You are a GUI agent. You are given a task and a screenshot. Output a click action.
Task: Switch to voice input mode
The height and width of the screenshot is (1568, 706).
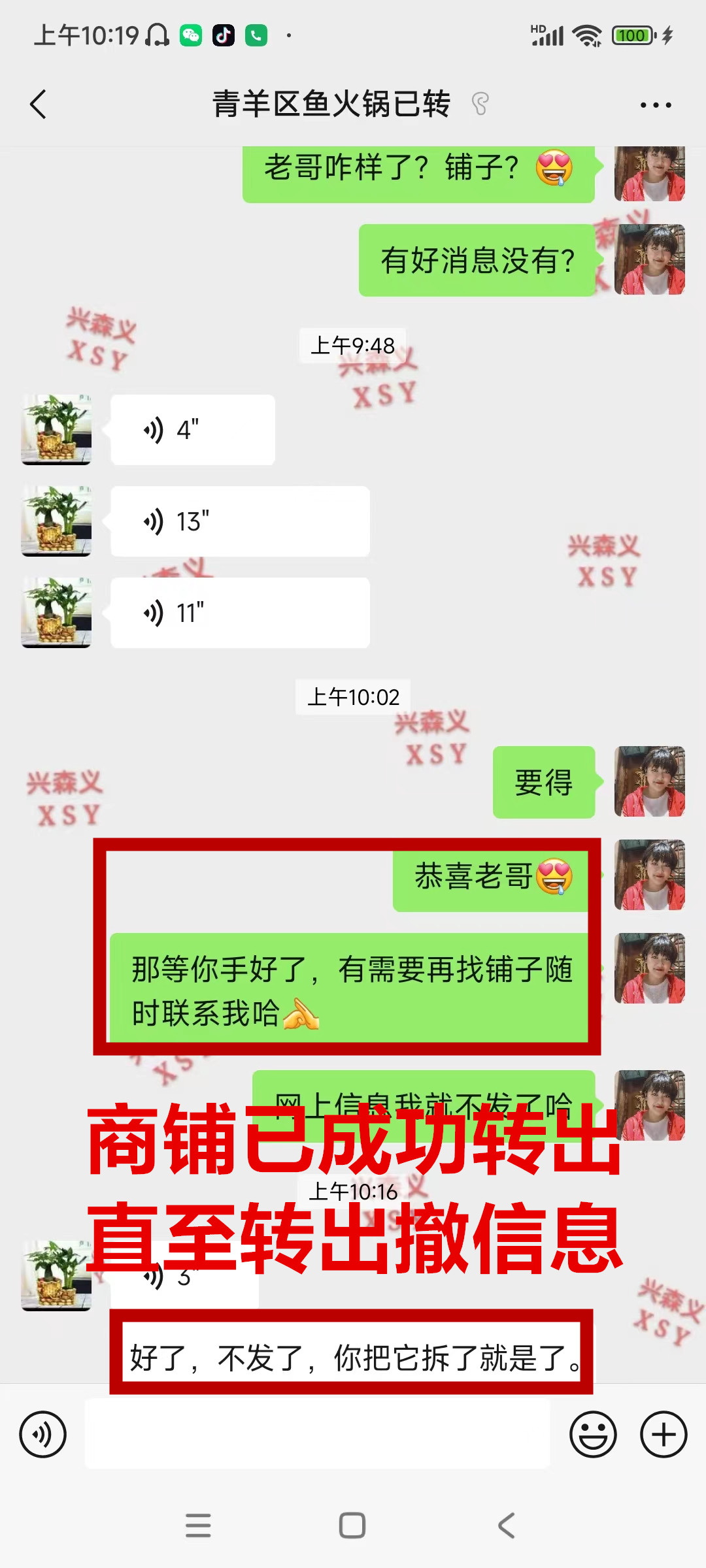43,1434
